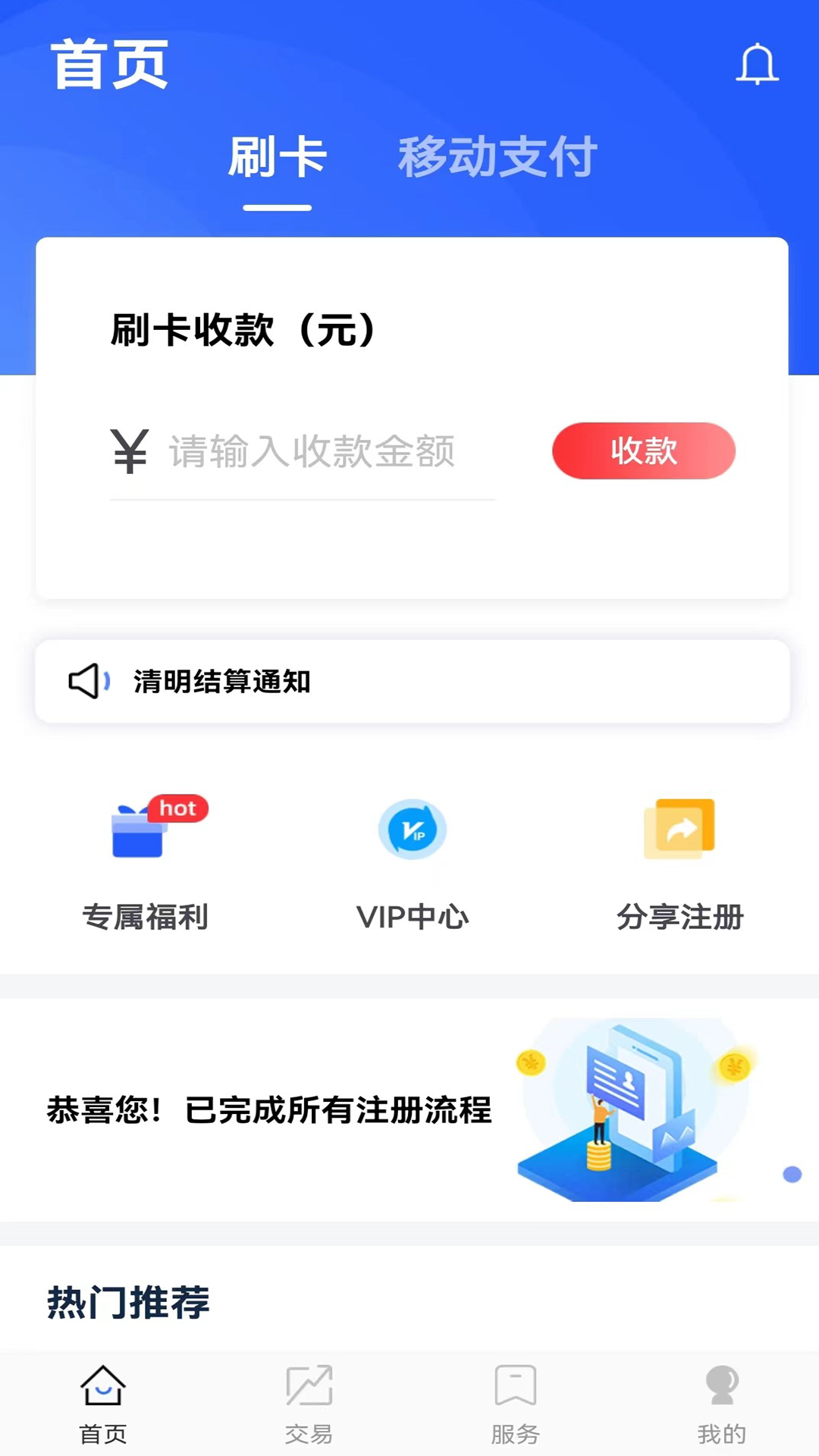Open the notification bell icon
This screenshot has height=1456, width=819.
tap(758, 63)
